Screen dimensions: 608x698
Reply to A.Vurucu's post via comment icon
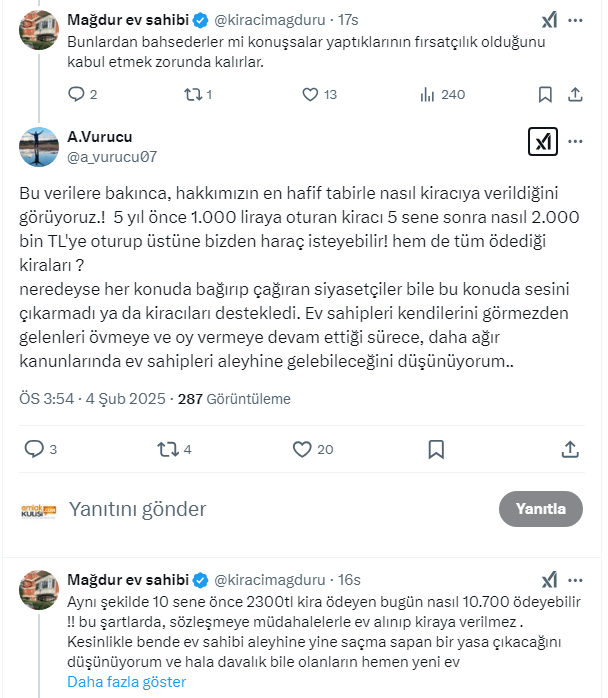click(x=34, y=449)
